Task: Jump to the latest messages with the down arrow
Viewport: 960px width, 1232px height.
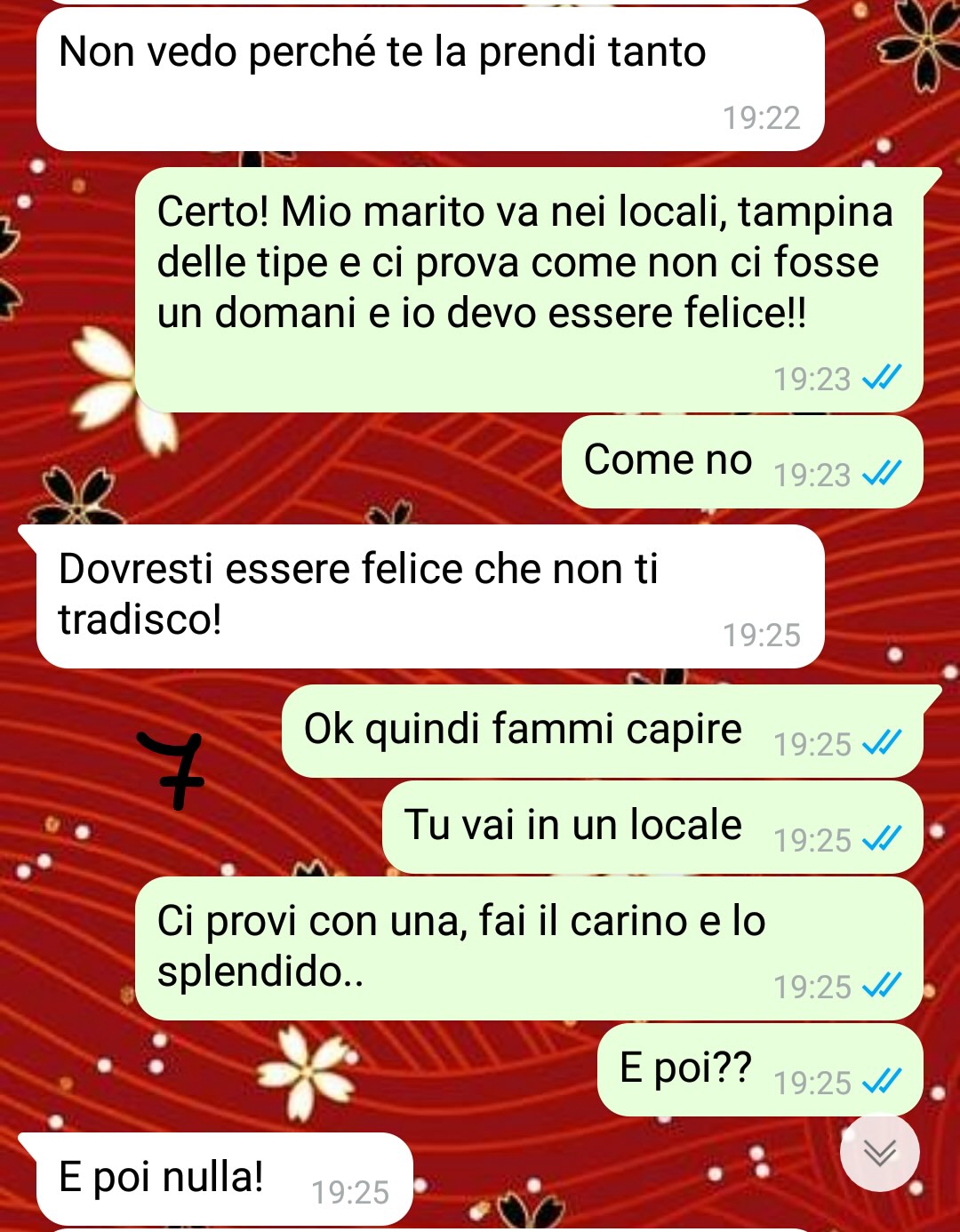Action: click(879, 1153)
